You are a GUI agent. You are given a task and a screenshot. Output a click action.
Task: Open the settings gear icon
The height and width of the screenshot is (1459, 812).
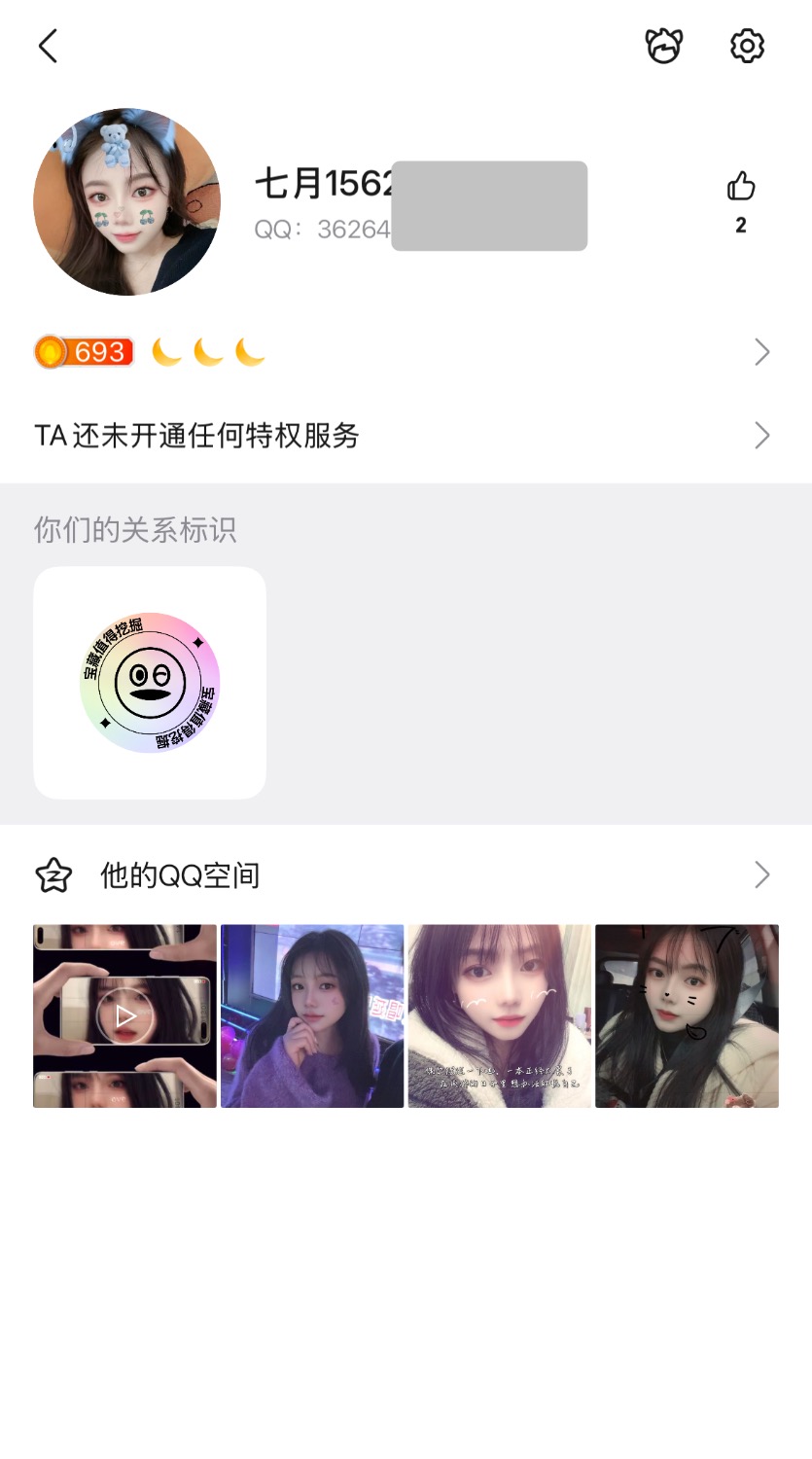747,46
